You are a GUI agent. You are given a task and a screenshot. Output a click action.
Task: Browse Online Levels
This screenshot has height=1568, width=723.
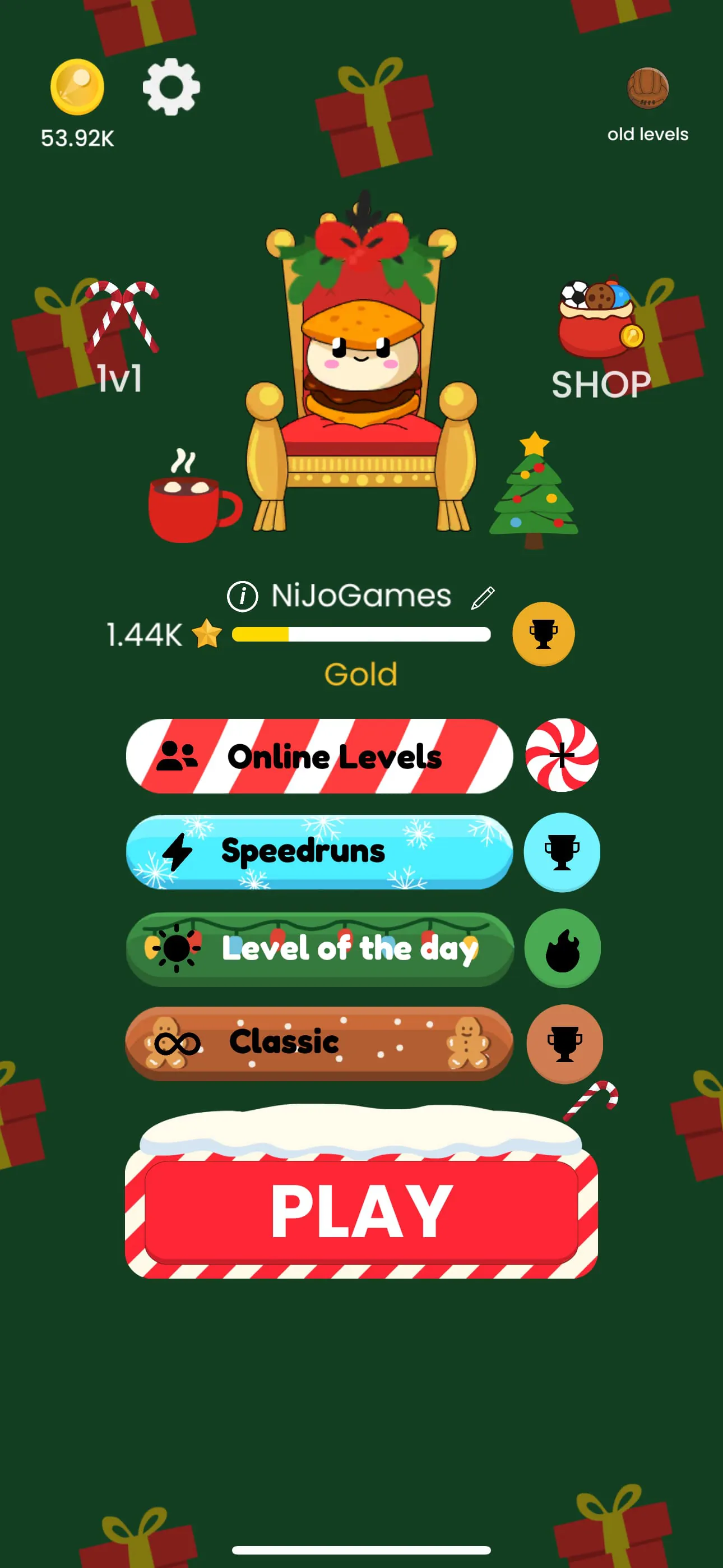pos(319,756)
